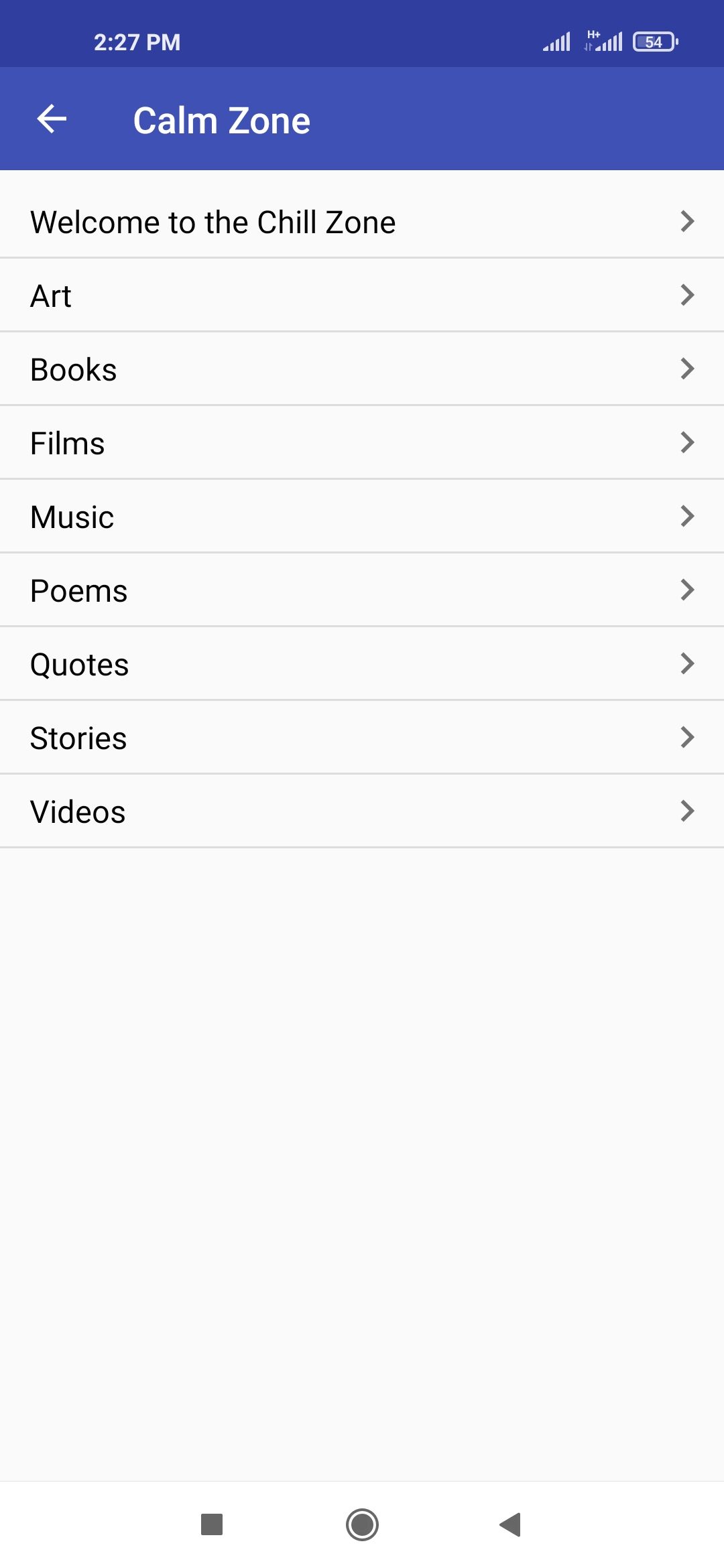Show the Quotes category

coord(362,664)
